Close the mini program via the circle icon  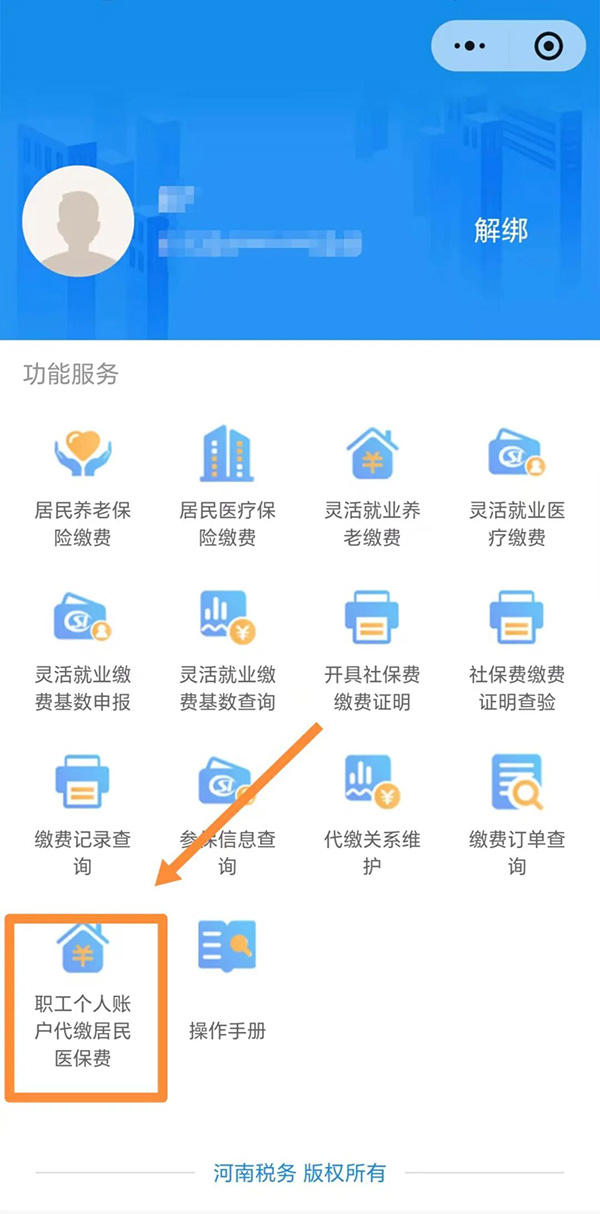point(548,46)
